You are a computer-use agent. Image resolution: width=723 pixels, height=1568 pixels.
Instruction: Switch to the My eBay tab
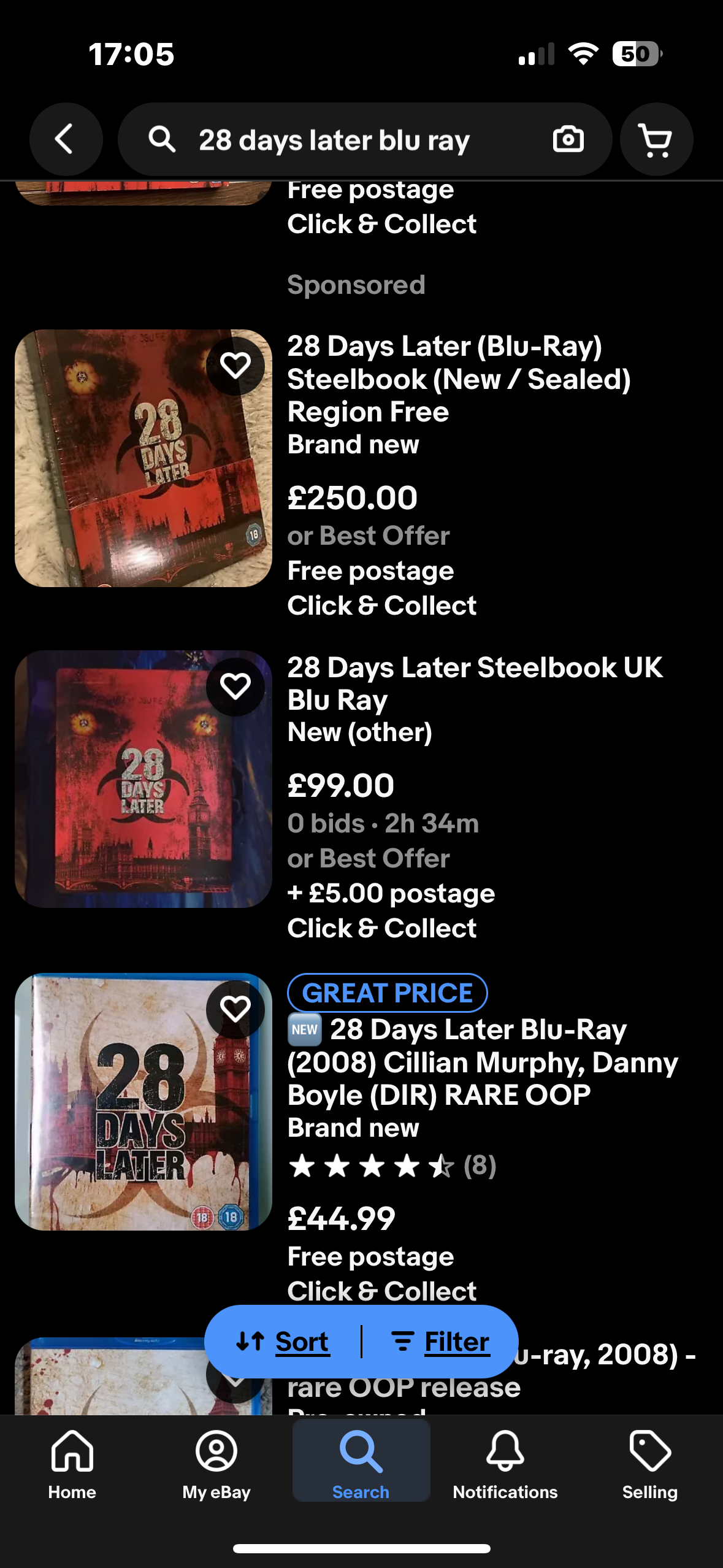tap(216, 1464)
